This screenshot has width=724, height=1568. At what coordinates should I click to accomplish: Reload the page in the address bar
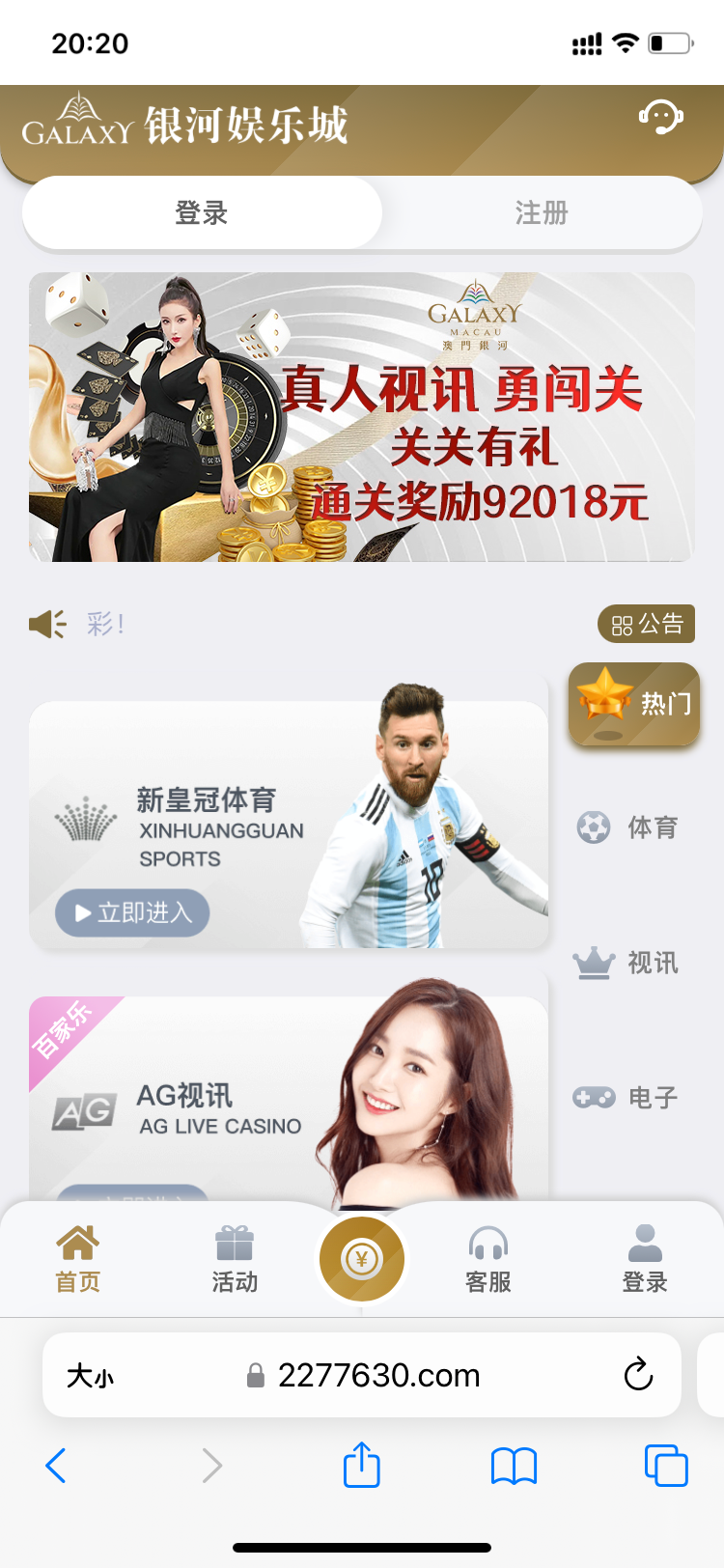point(638,1374)
